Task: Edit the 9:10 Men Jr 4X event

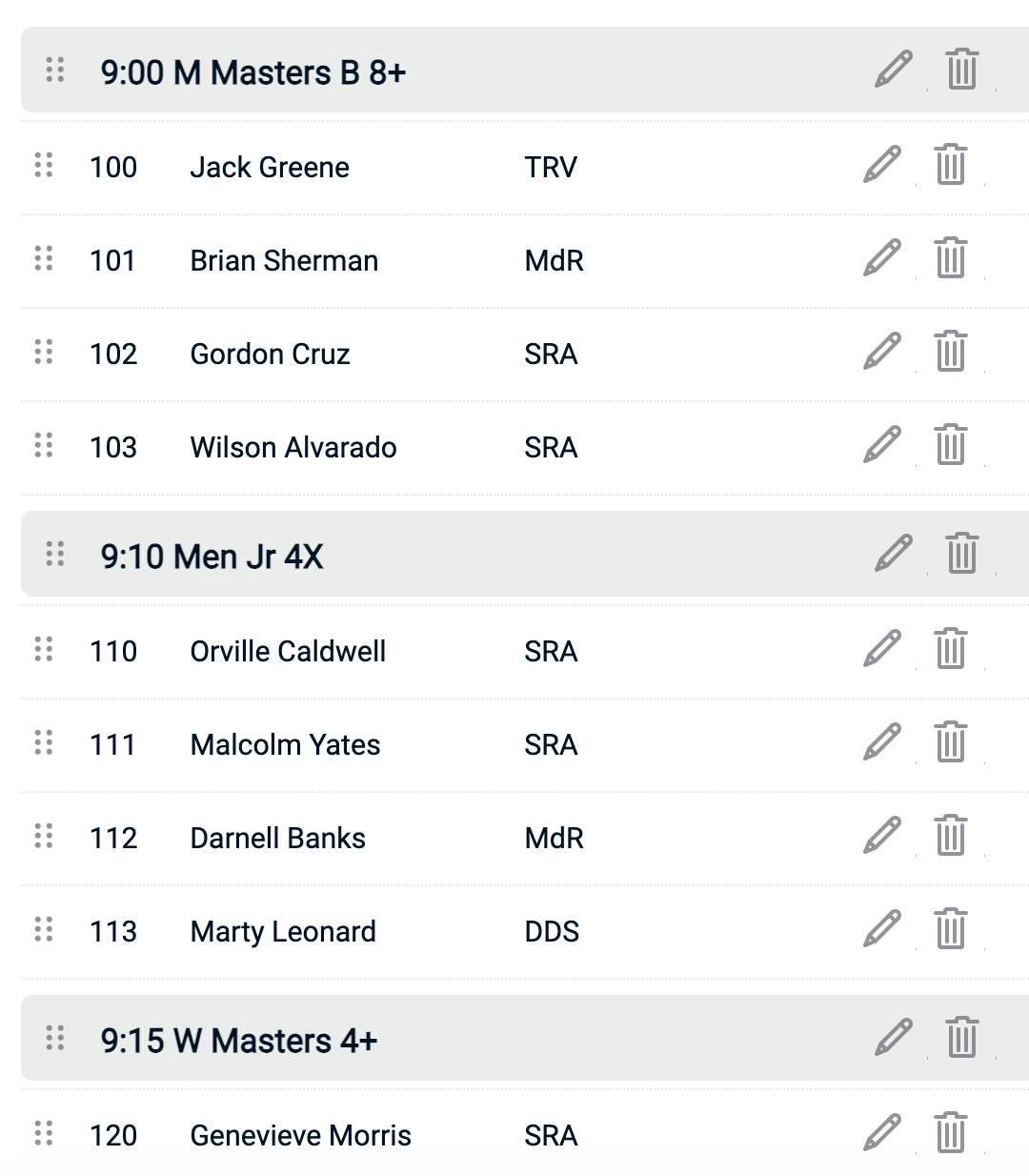Action: pos(893,554)
